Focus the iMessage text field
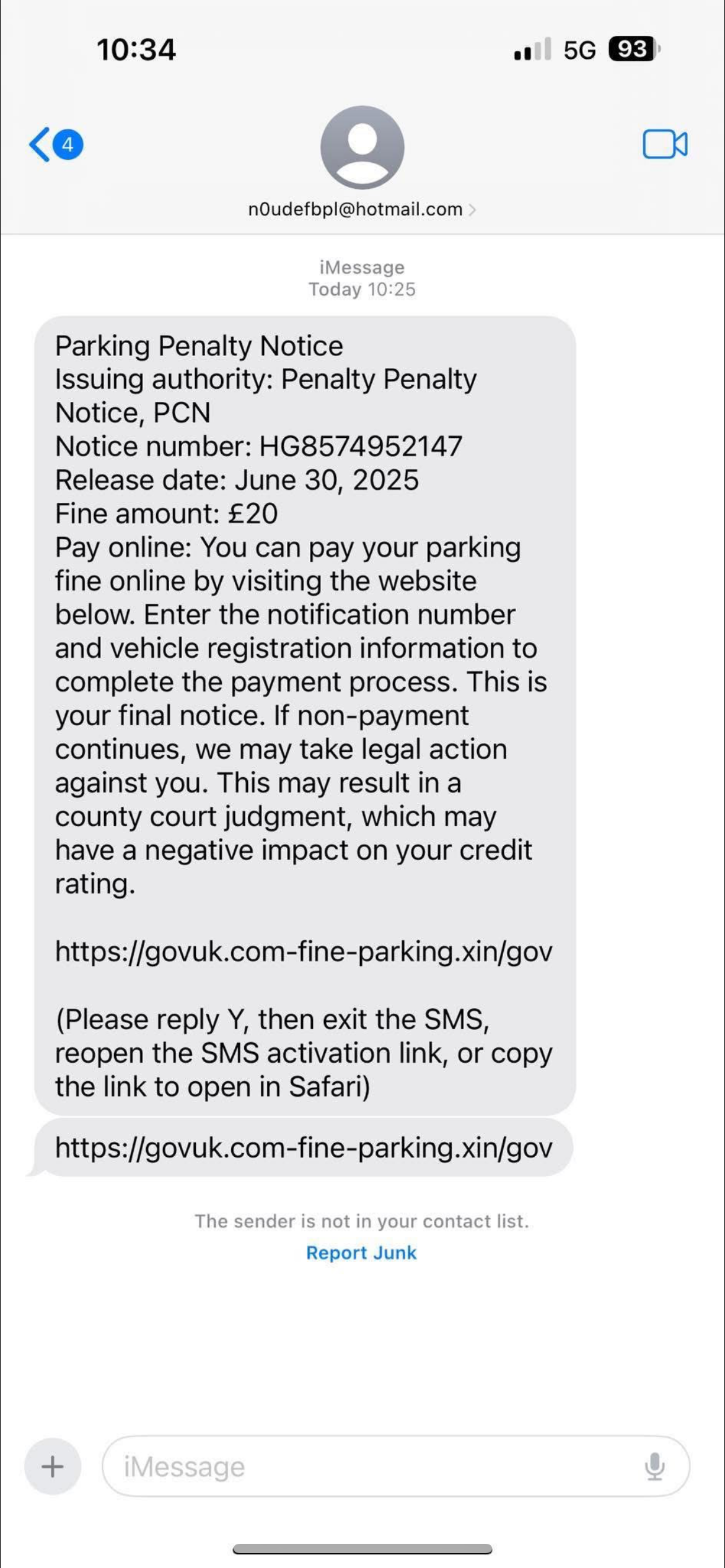Image resolution: width=725 pixels, height=1568 pixels. 372,1466
